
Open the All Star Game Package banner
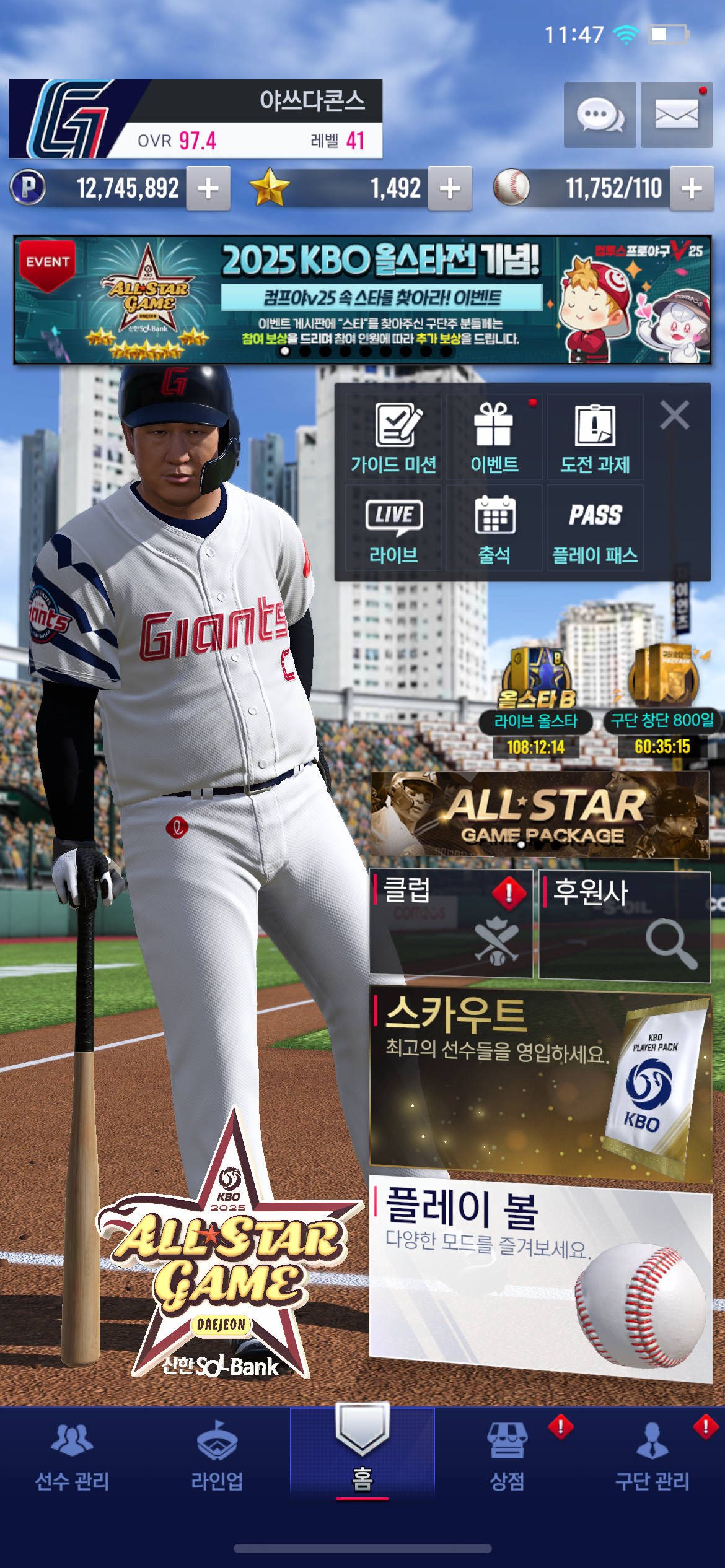click(539, 815)
